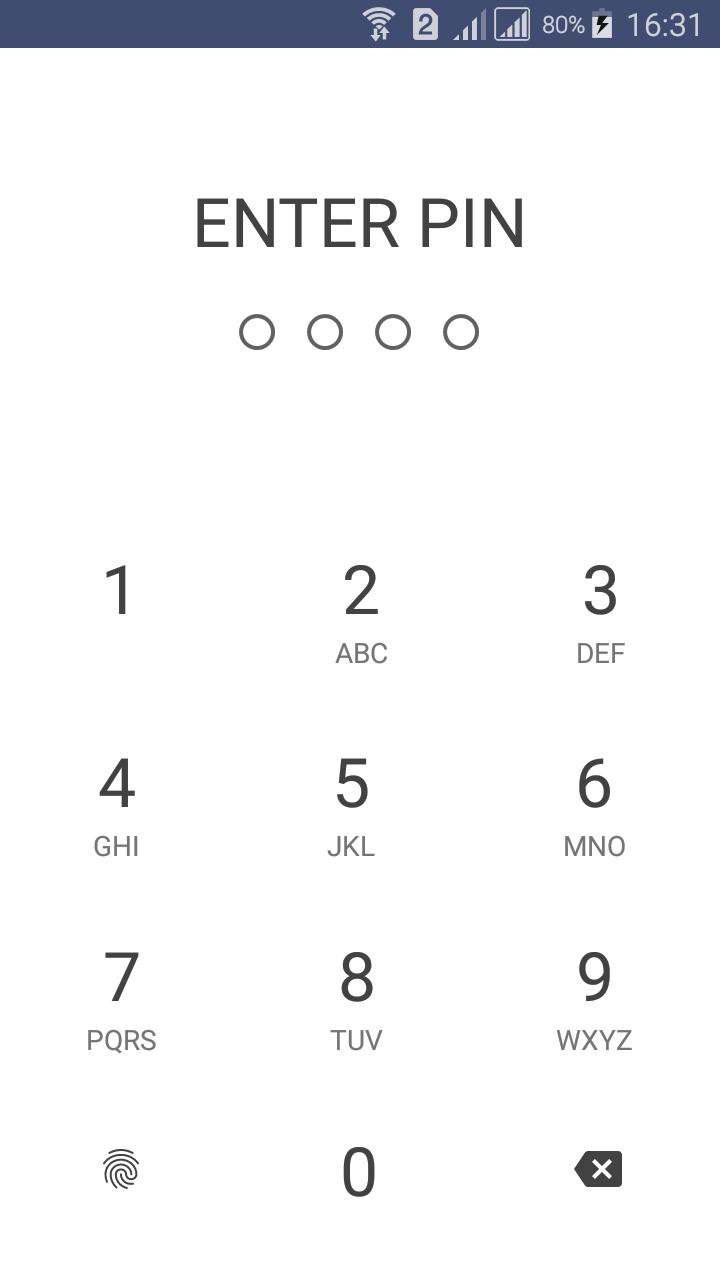Image resolution: width=720 pixels, height=1280 pixels.
Task: Enter digit 5 JKL
Action: [352, 806]
